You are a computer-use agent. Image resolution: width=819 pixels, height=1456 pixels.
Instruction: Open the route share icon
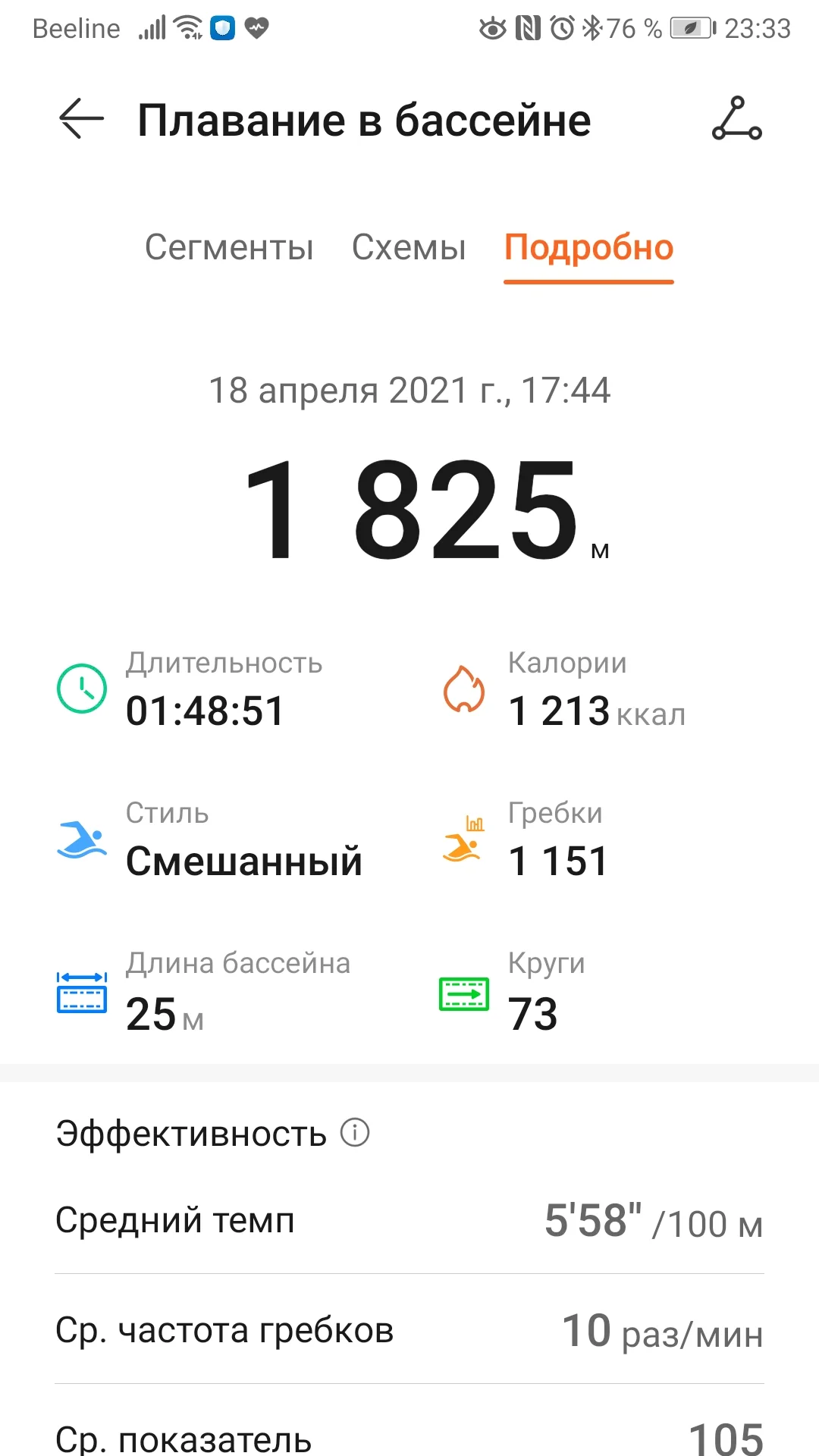tap(736, 119)
